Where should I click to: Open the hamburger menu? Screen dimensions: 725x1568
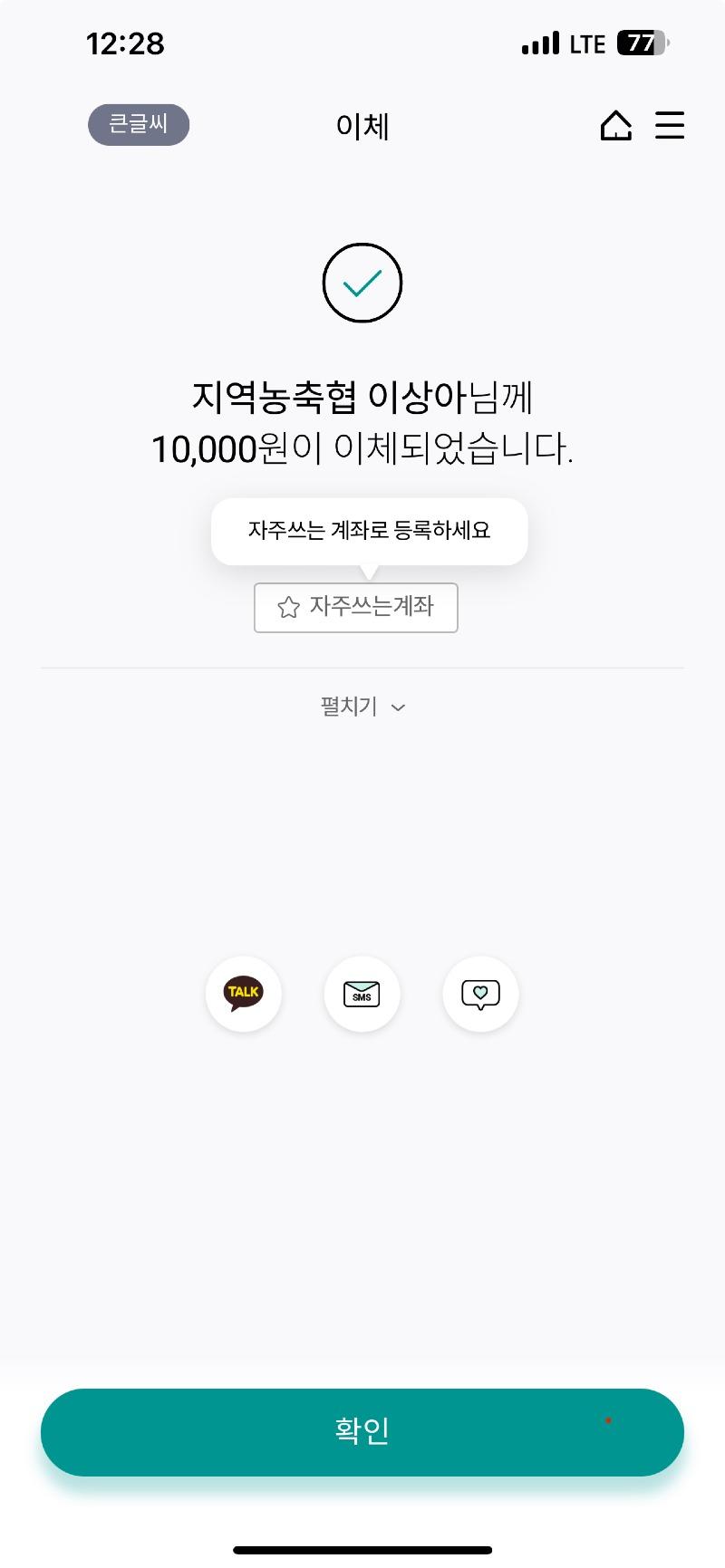click(x=670, y=125)
